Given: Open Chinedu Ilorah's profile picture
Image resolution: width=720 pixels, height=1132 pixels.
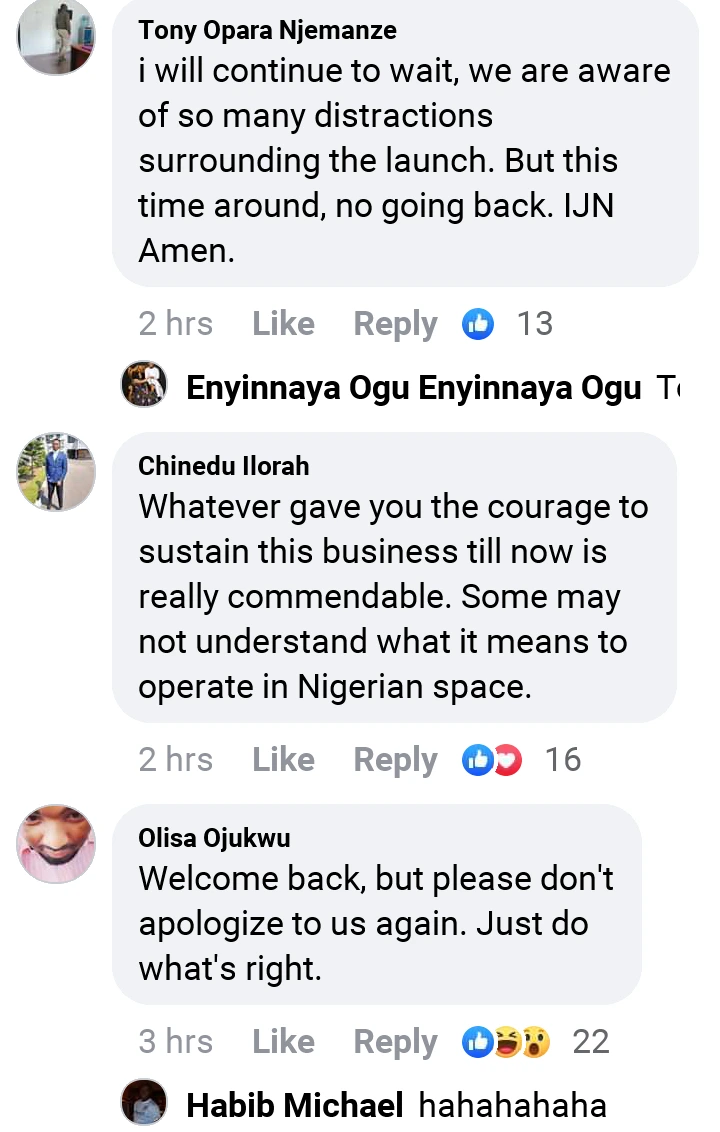Looking at the screenshot, I should [x=56, y=472].
